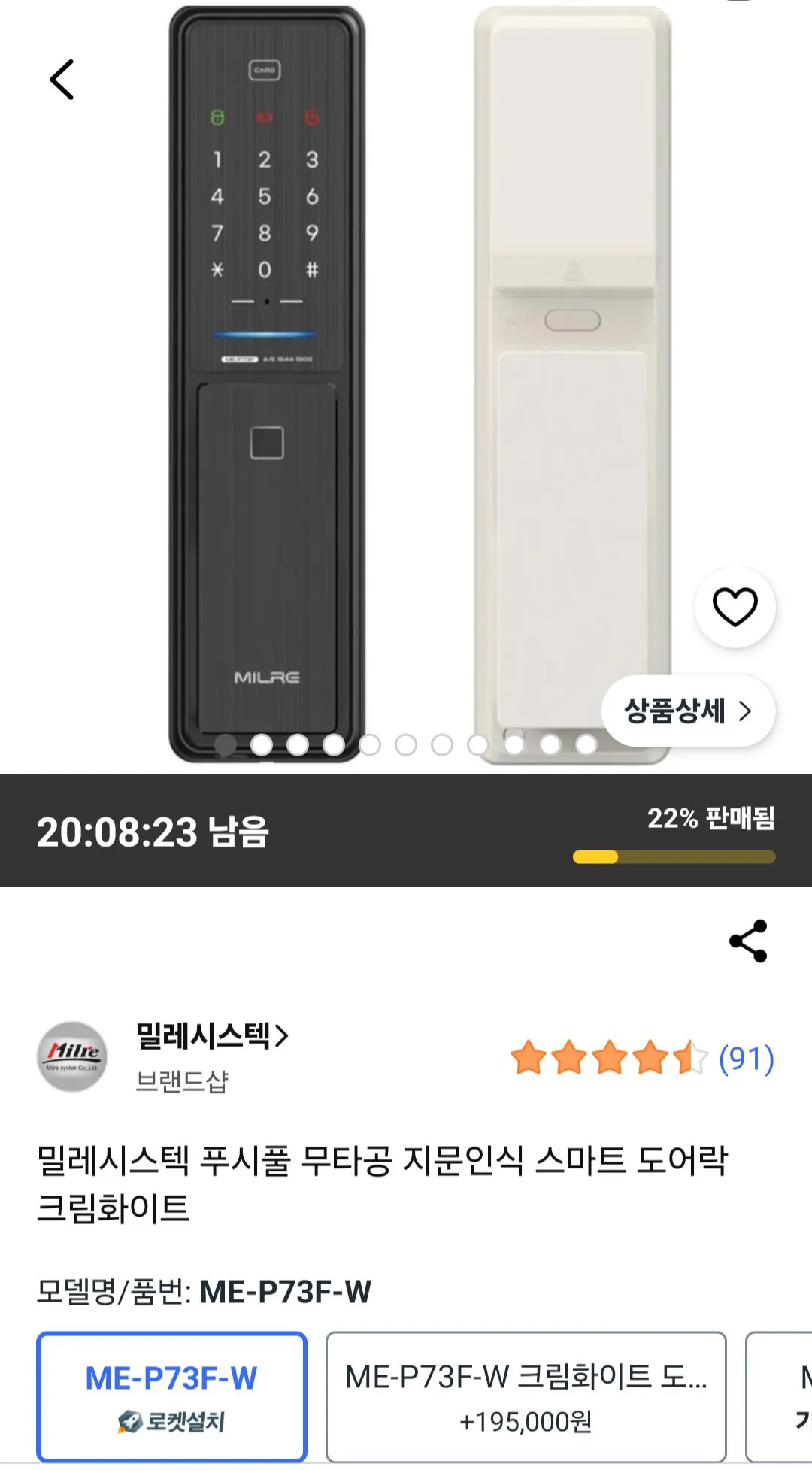Tap the black door lock product image
Screen dimensions: 812x1470
pos(265,376)
